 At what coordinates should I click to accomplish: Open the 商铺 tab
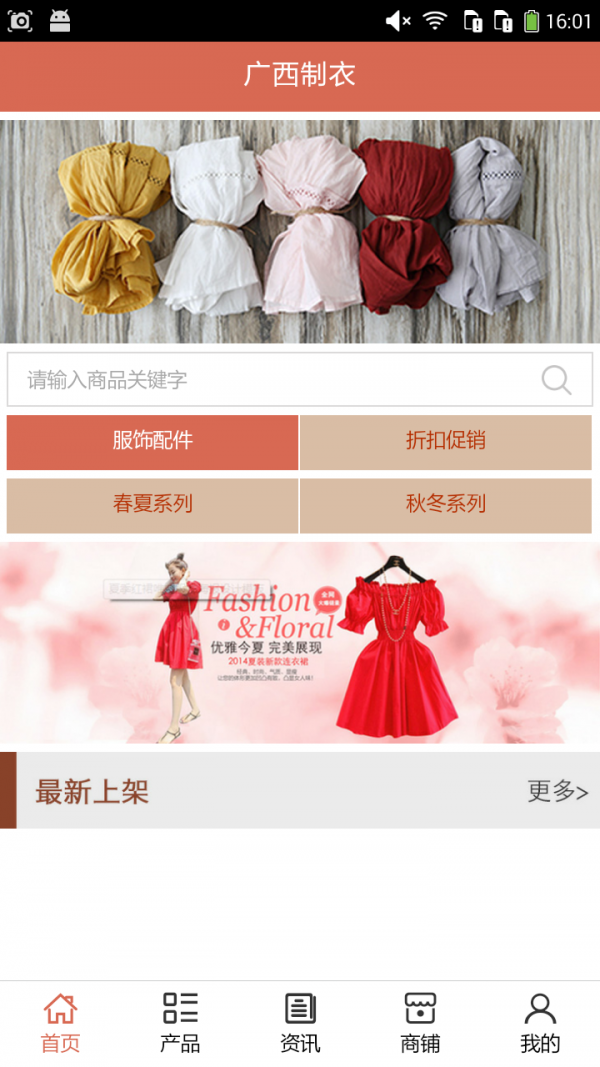(x=420, y=1022)
